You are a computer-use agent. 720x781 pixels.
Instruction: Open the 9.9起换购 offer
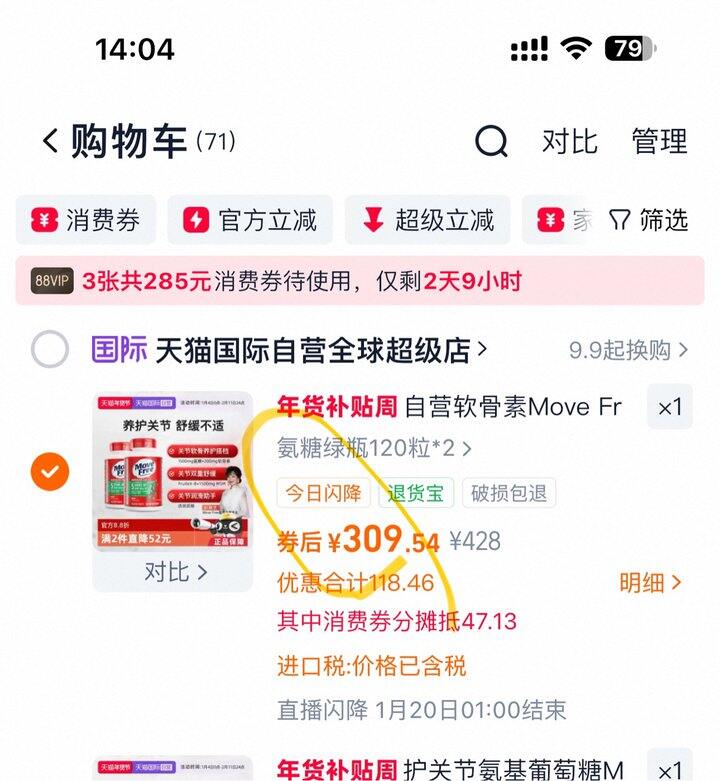coord(628,350)
